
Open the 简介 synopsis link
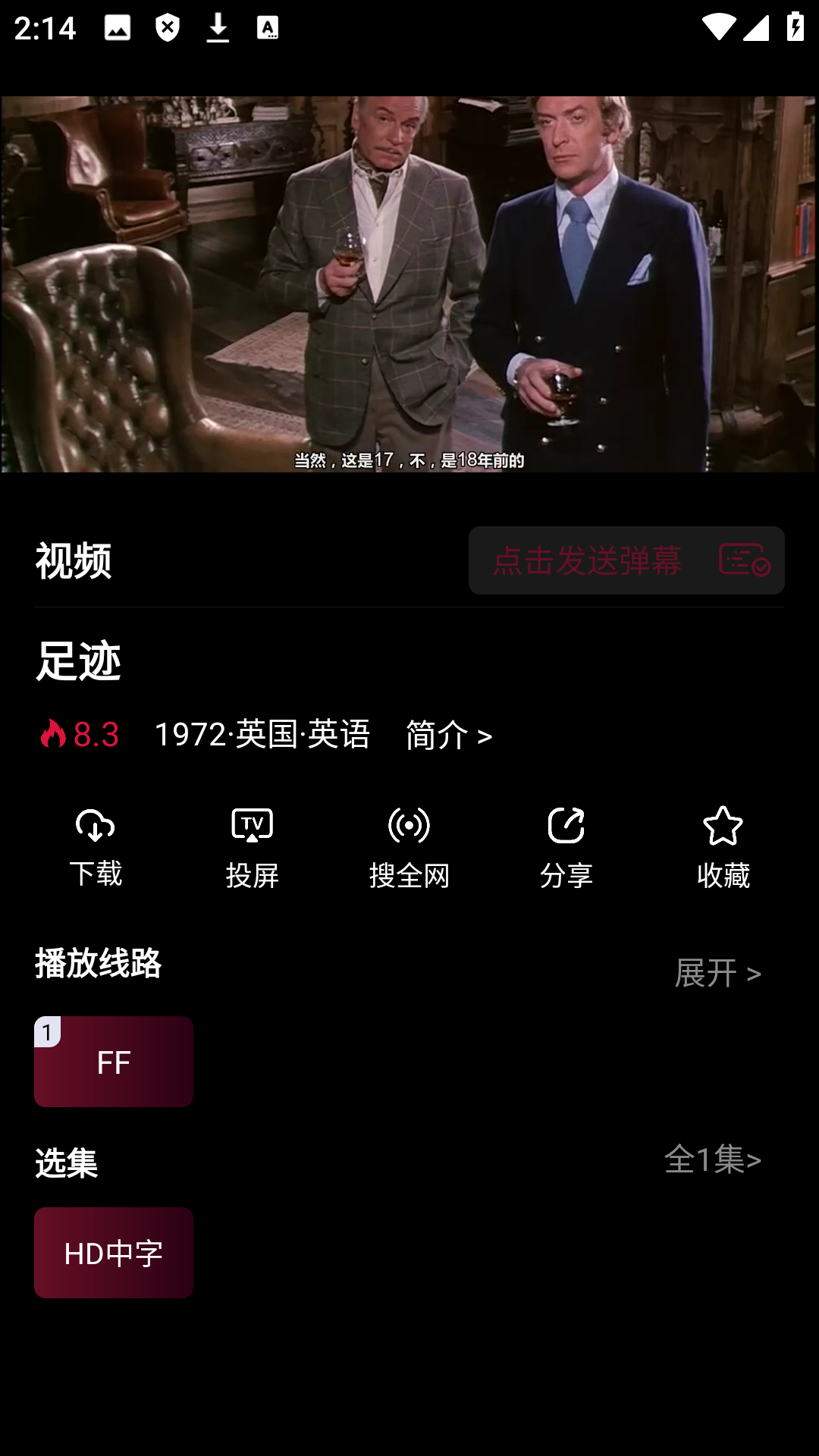449,735
